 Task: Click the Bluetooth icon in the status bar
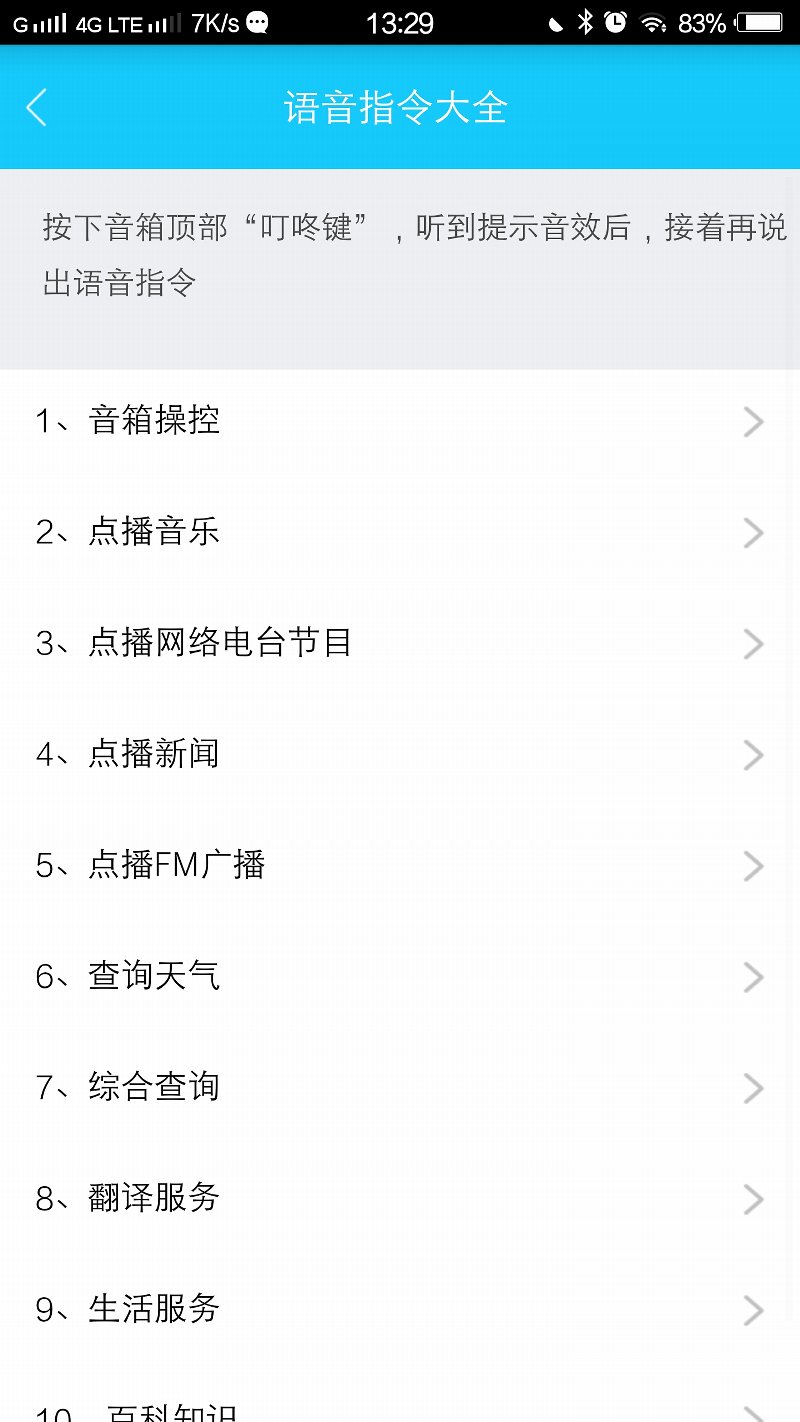[584, 22]
